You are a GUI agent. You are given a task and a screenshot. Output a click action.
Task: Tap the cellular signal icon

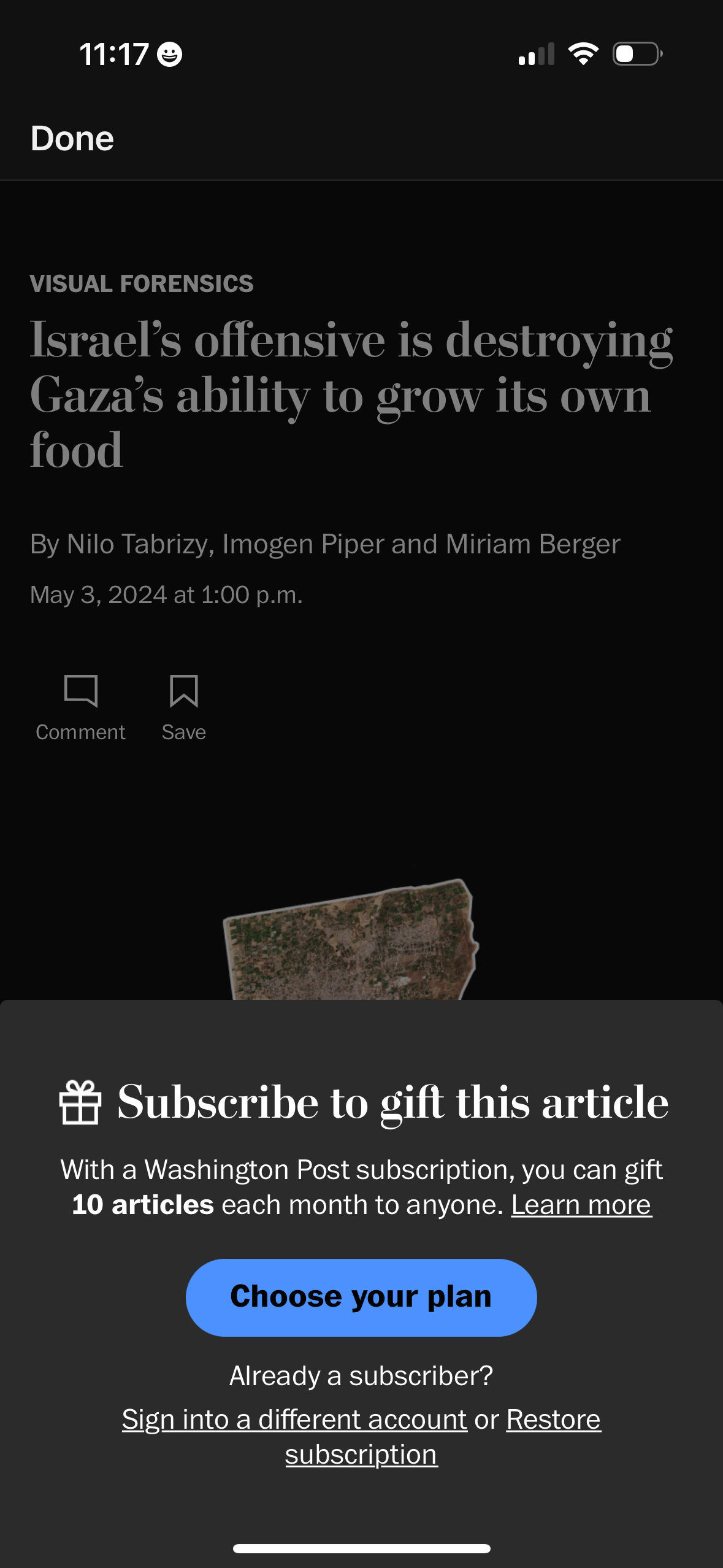tap(536, 54)
